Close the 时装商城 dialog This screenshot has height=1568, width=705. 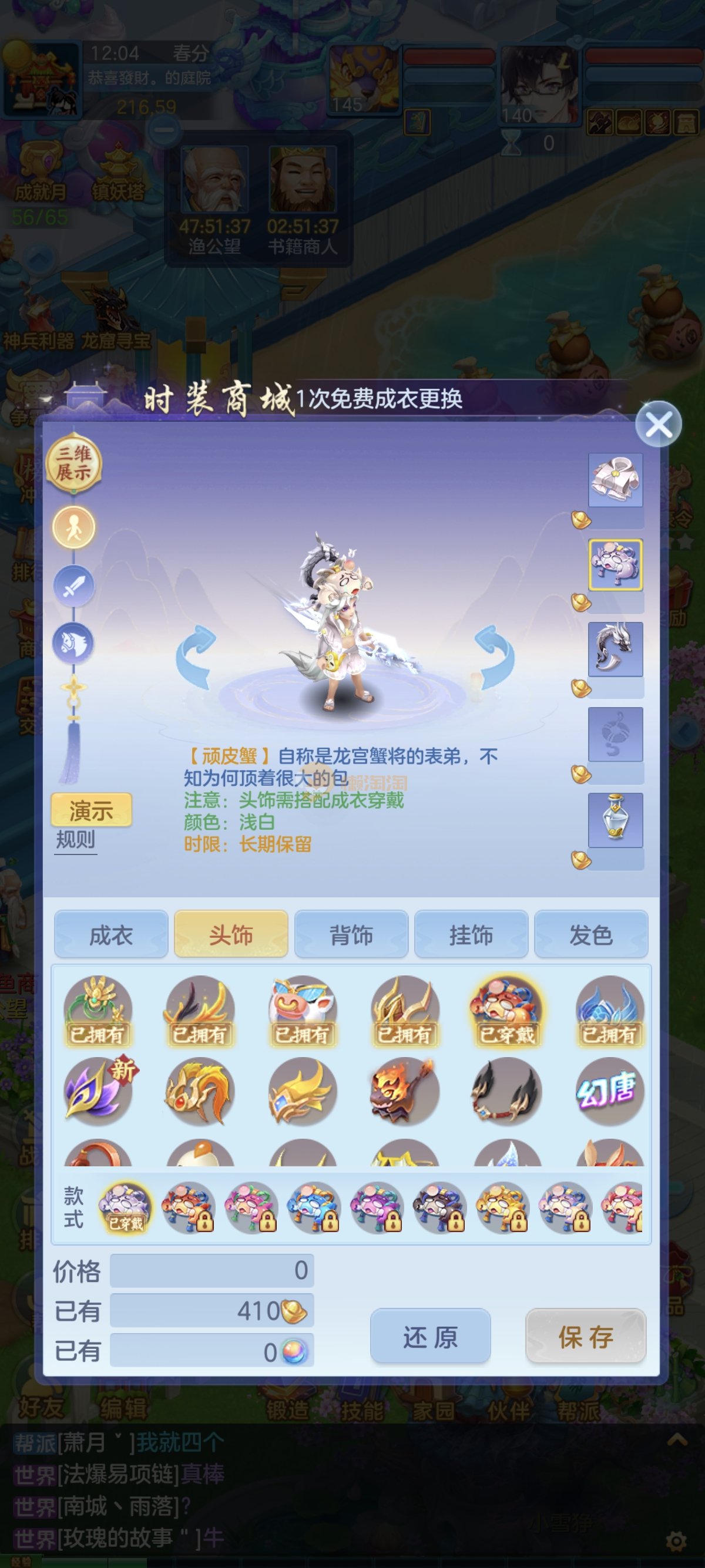point(658,424)
